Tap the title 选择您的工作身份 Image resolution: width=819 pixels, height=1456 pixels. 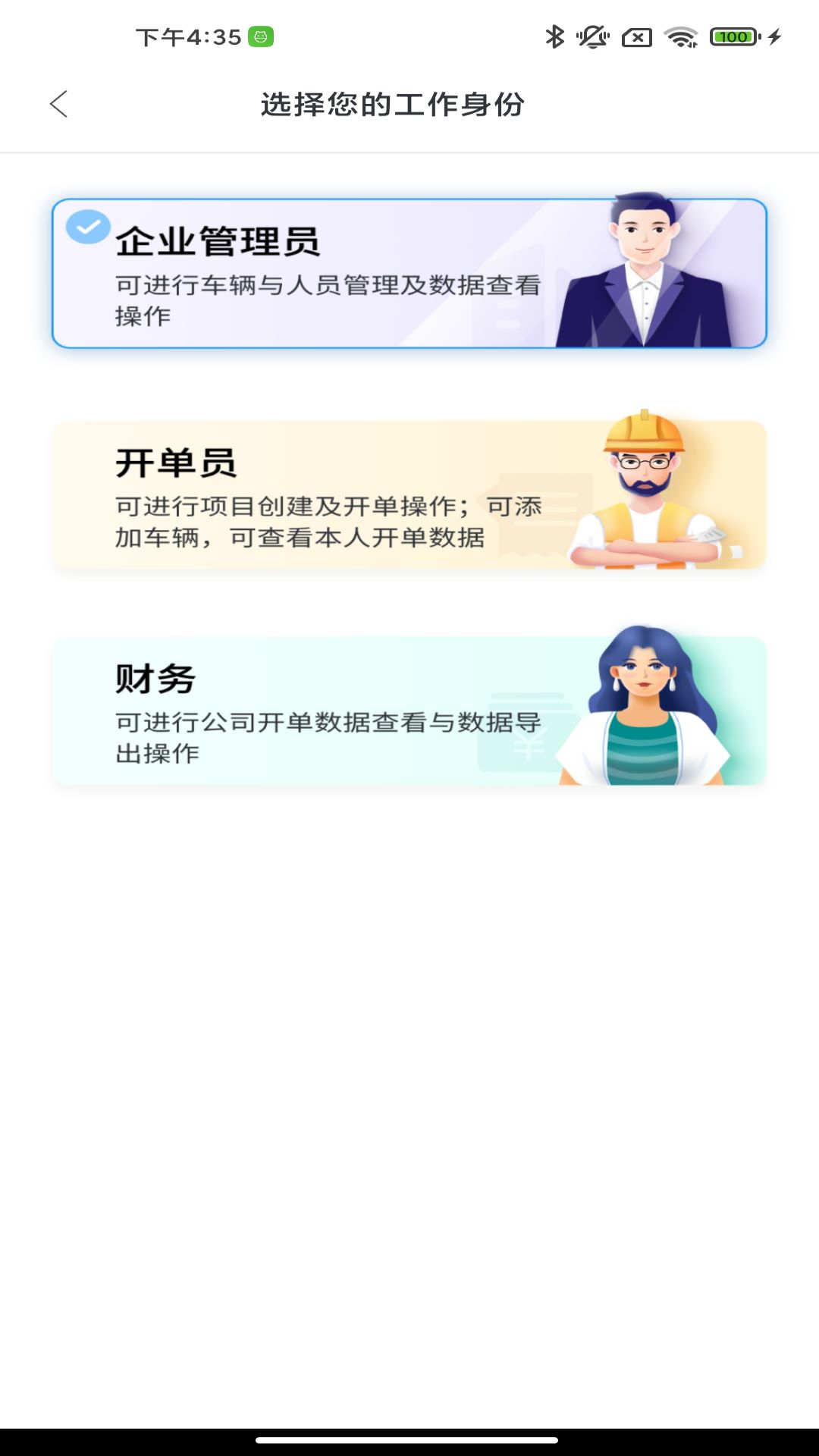pos(391,104)
